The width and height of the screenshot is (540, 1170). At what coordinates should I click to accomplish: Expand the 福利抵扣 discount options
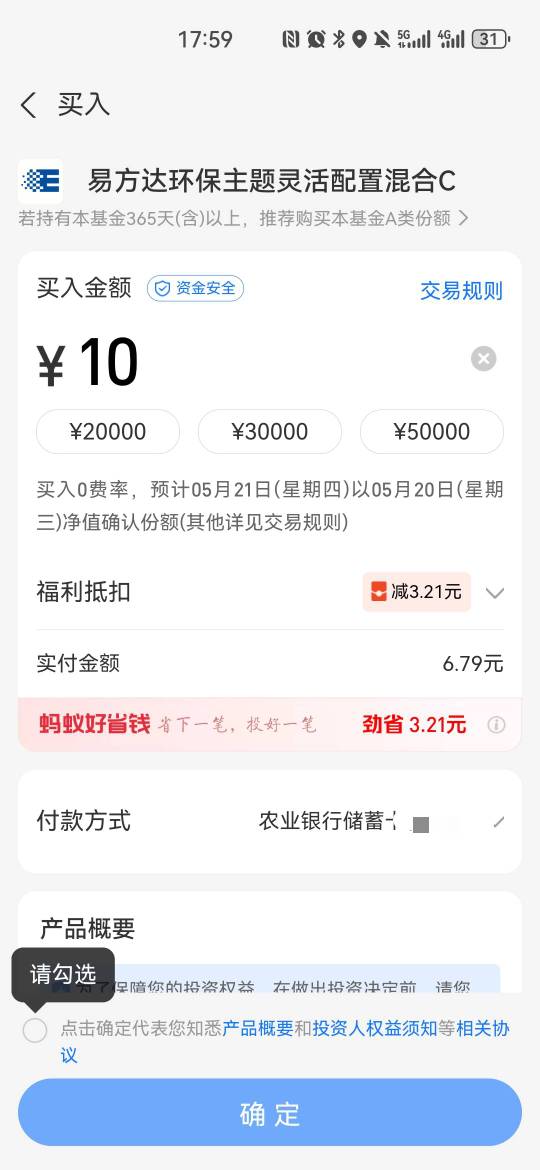[x=495, y=593]
